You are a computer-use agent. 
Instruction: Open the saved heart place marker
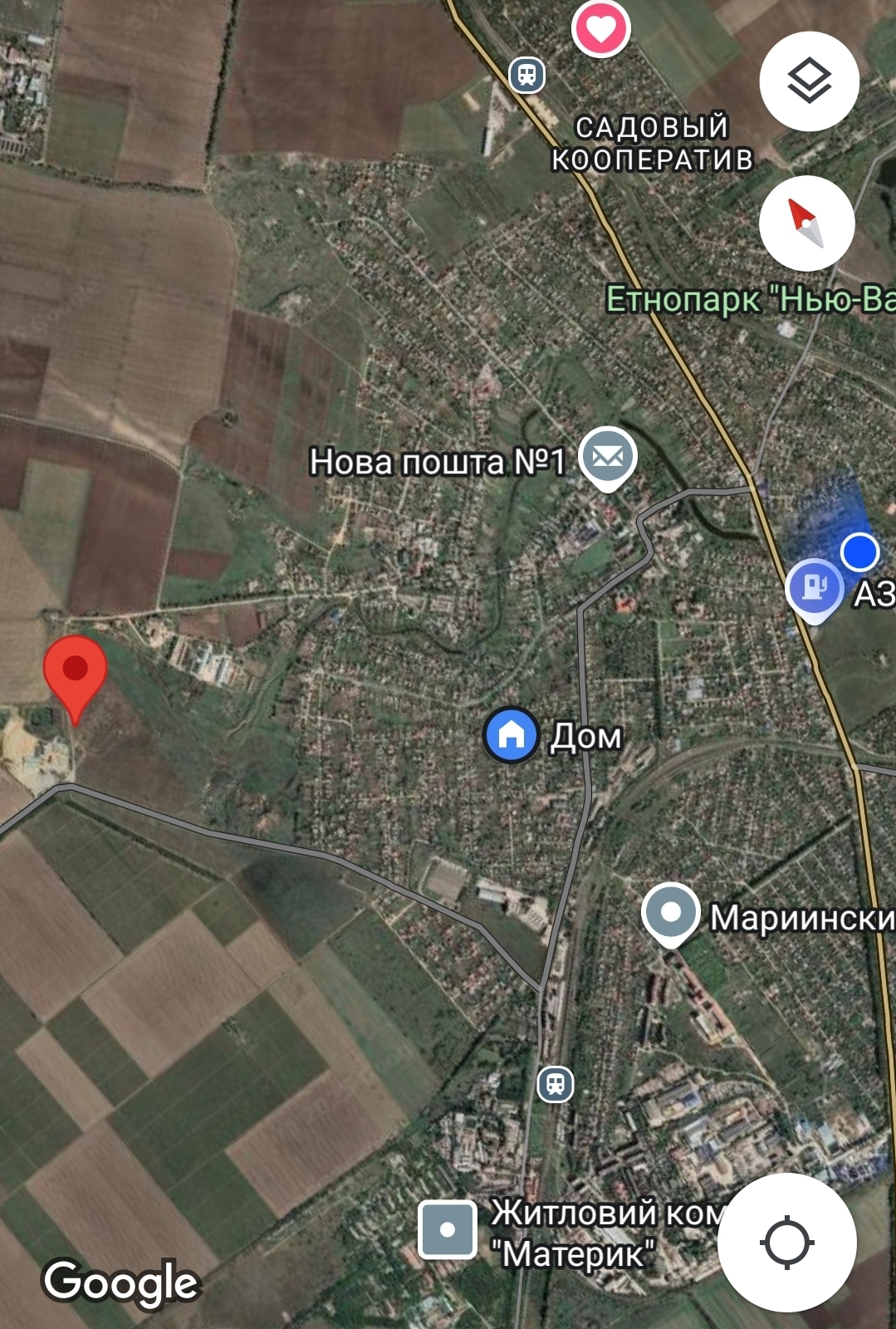tap(601, 28)
